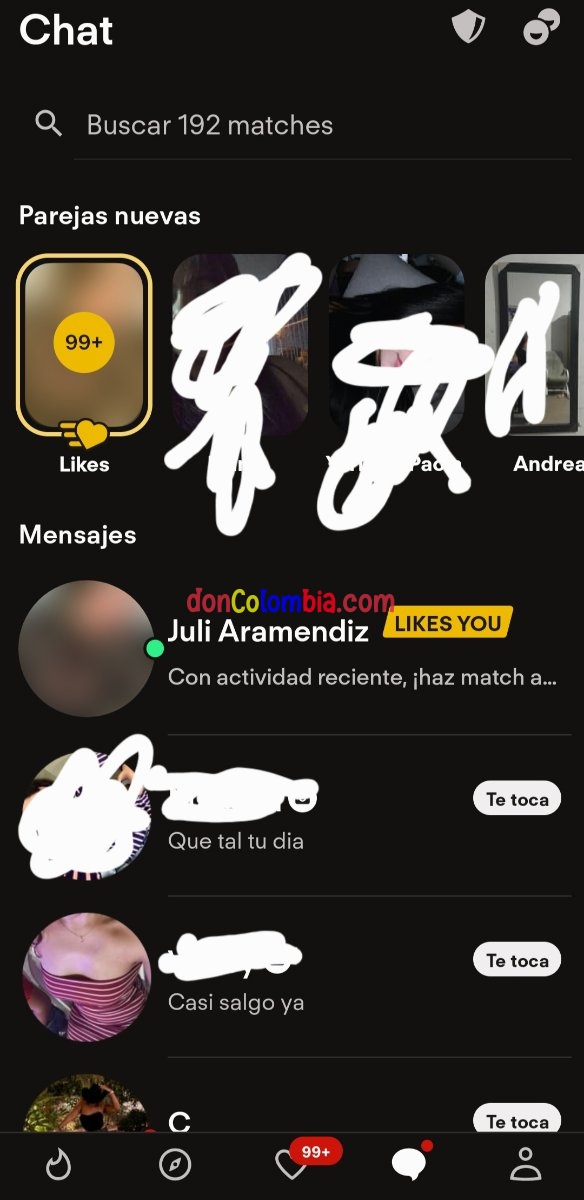Open the likes heart tab
The height and width of the screenshot is (1200, 584).
coord(292,1164)
